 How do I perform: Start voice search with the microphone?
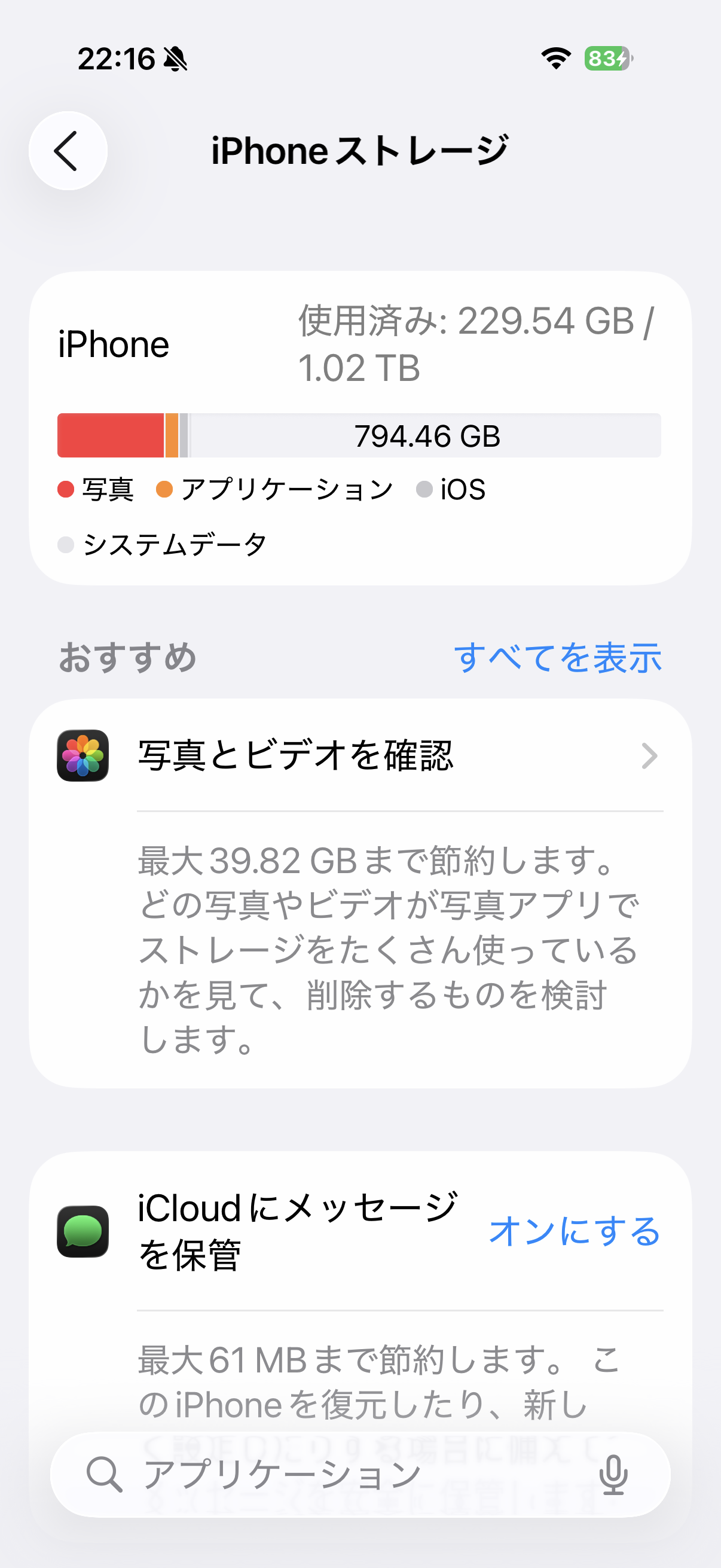click(613, 1474)
